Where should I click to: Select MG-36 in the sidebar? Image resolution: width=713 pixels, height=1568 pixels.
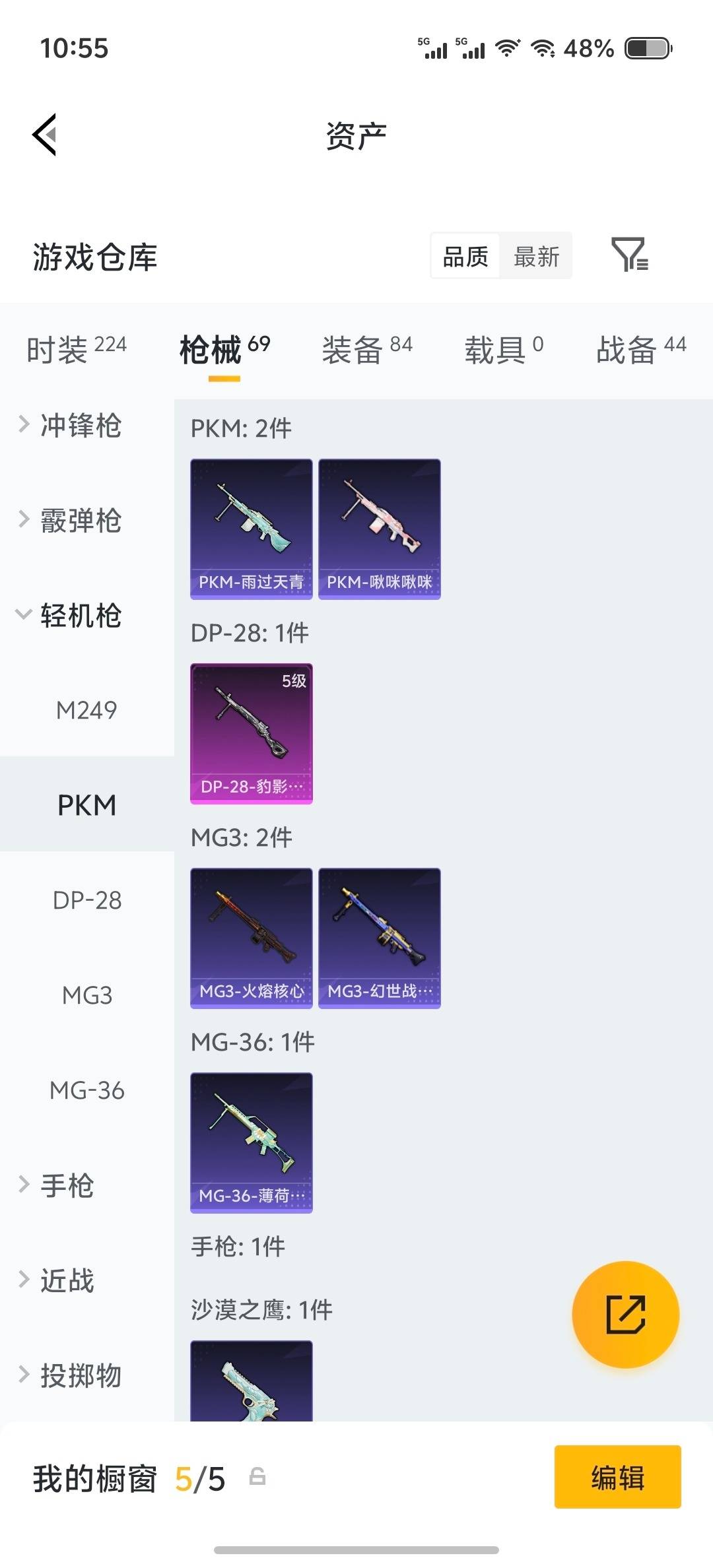[x=86, y=1091]
